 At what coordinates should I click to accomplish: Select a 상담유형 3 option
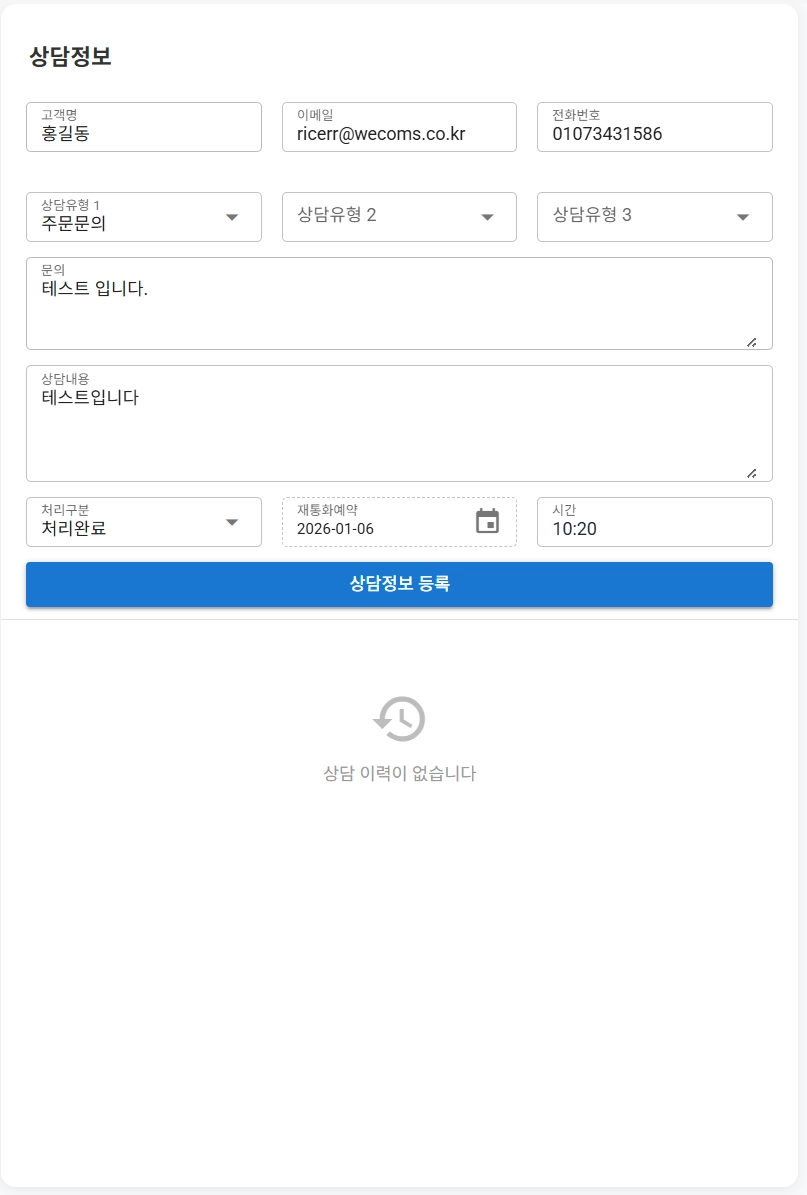coord(654,218)
